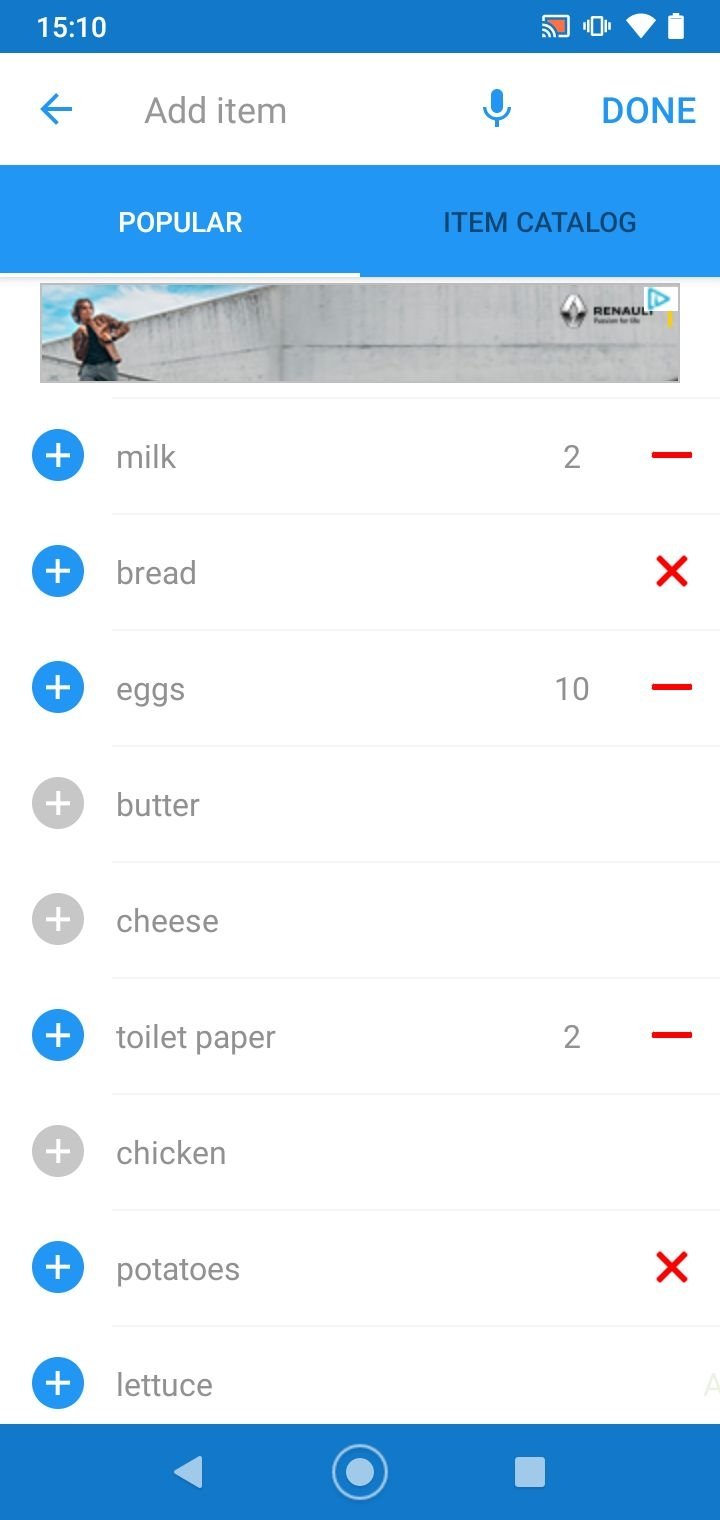Add another bread with its plus button

click(x=58, y=572)
